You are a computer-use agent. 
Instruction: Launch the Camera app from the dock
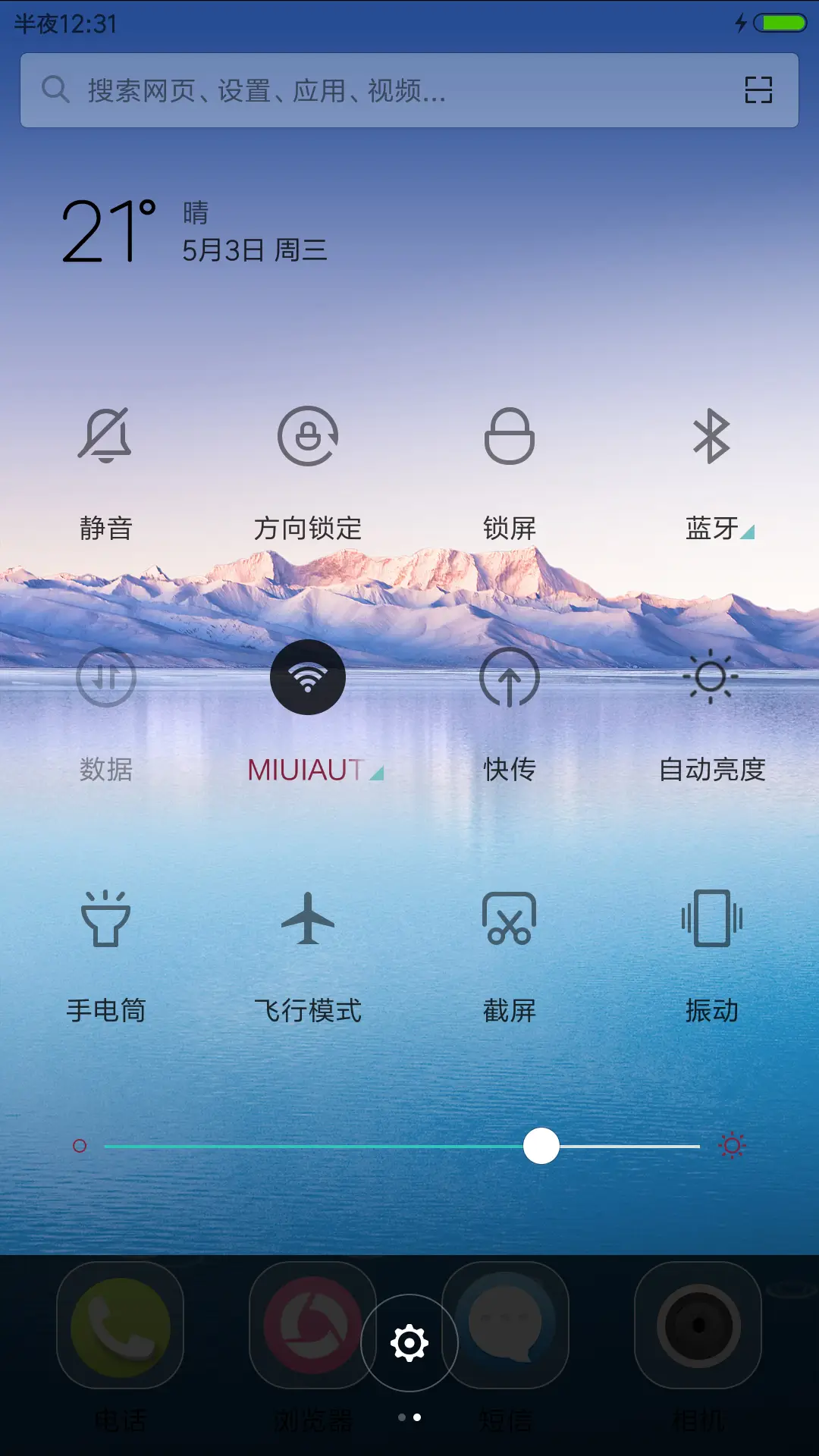pyautogui.click(x=698, y=1327)
